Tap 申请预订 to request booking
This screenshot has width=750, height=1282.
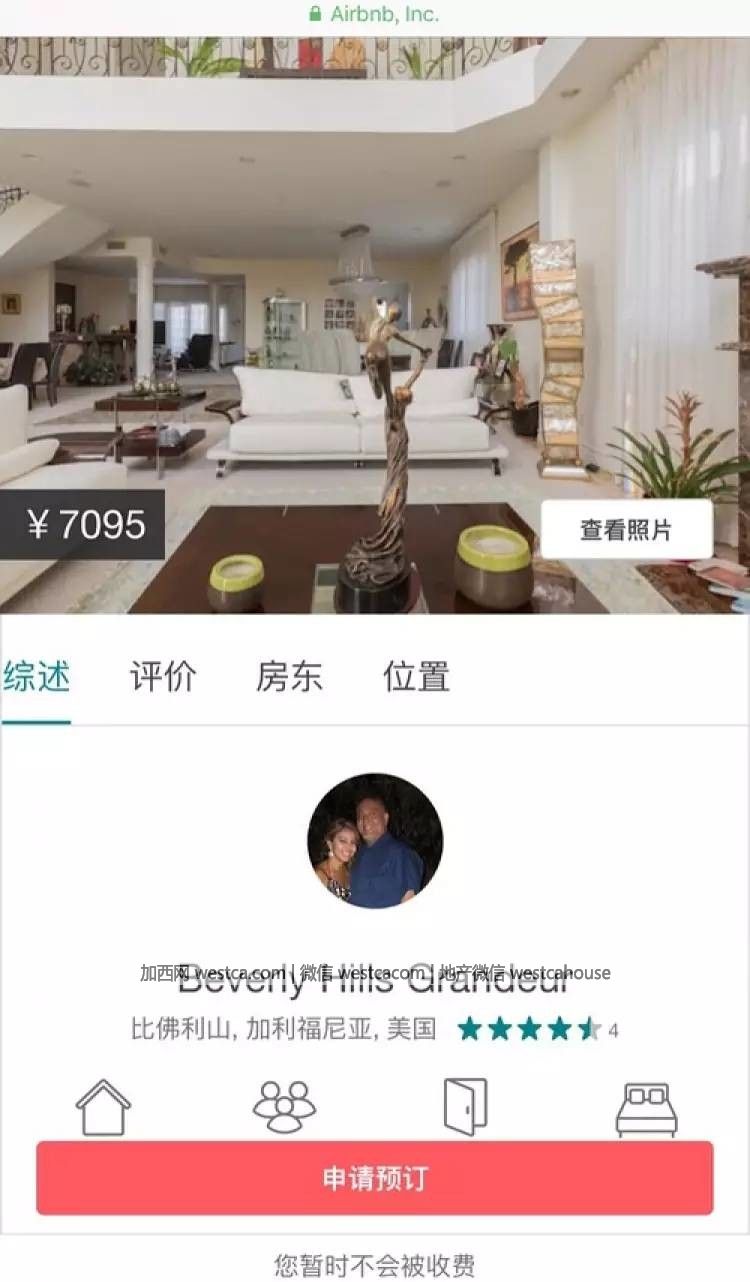click(x=375, y=1178)
